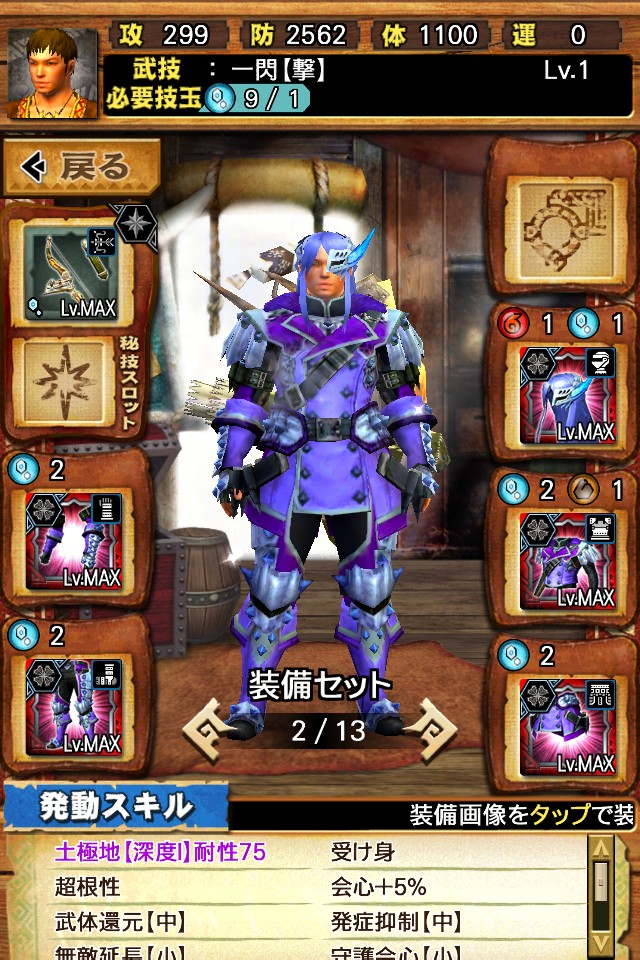
Task: Open the chest armor slot
Action: pyautogui.click(x=568, y=561)
